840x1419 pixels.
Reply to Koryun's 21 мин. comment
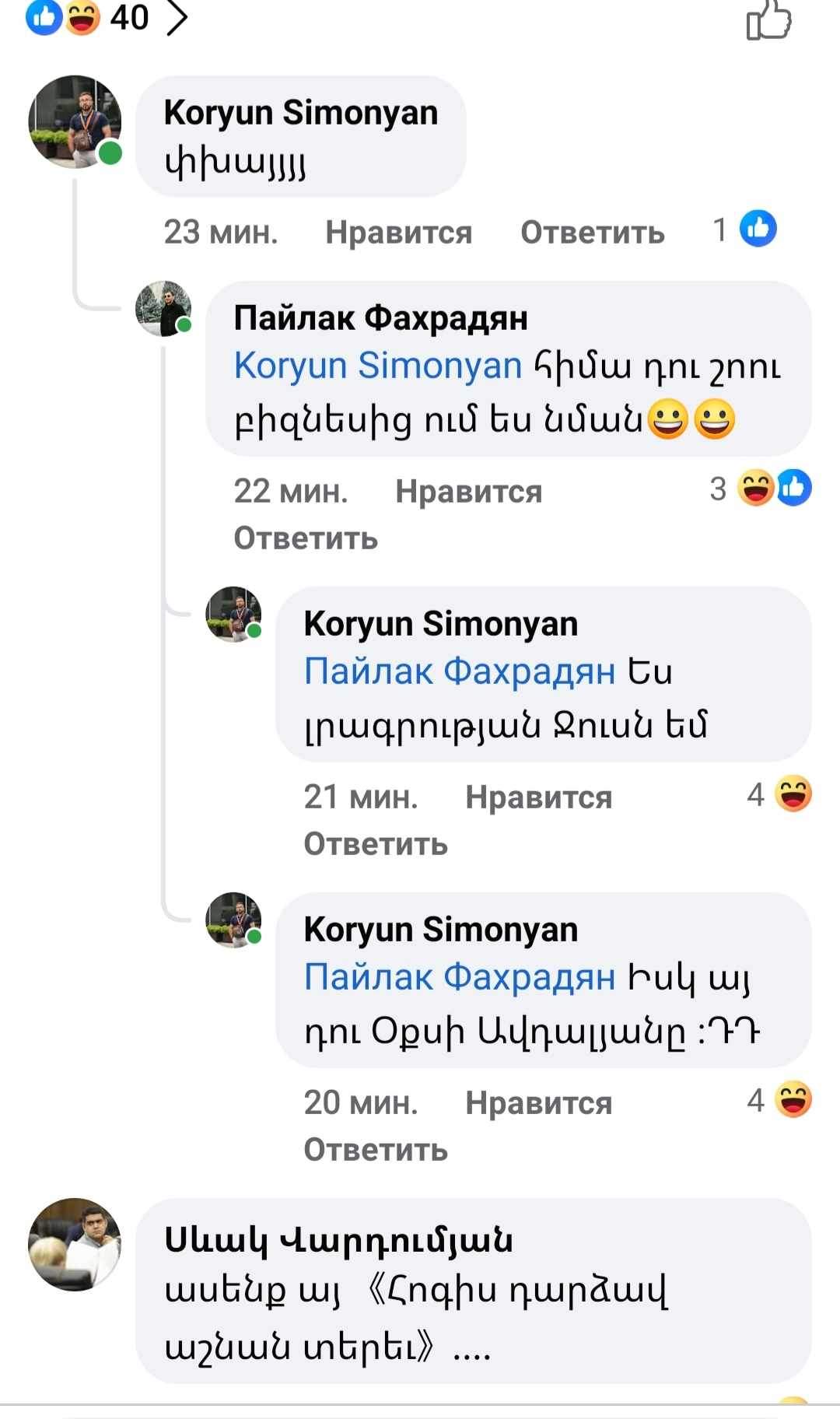(x=376, y=843)
